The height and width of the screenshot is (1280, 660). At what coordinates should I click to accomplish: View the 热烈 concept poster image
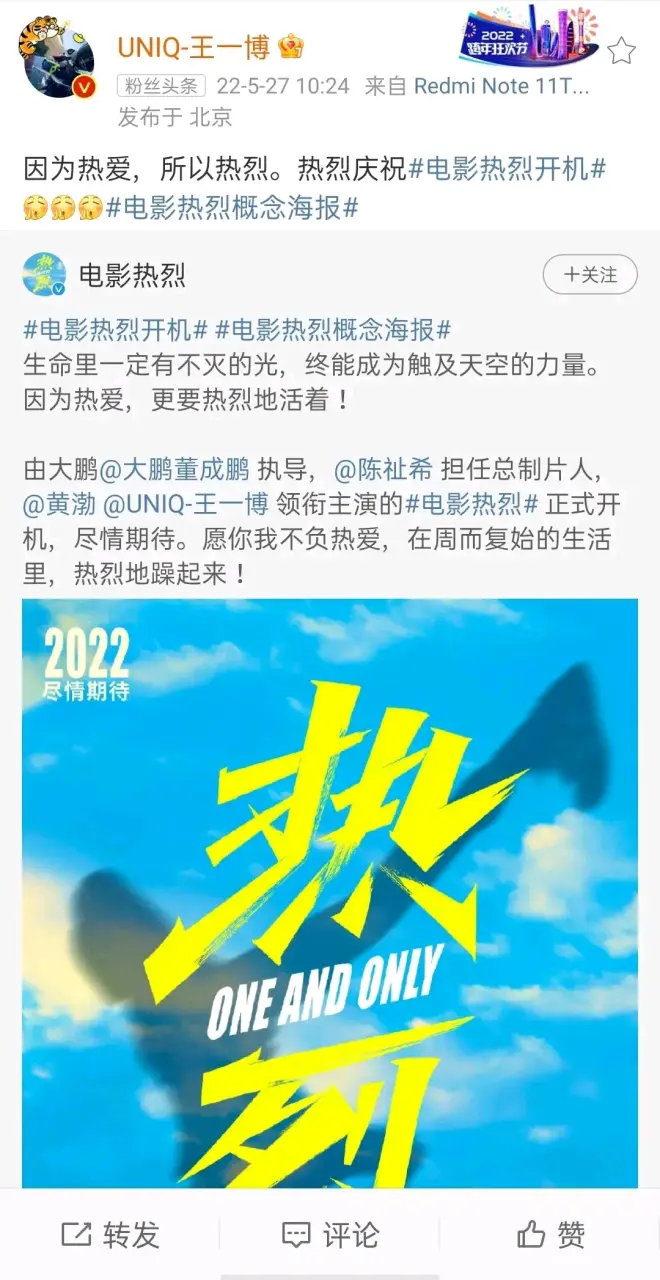pos(330,890)
